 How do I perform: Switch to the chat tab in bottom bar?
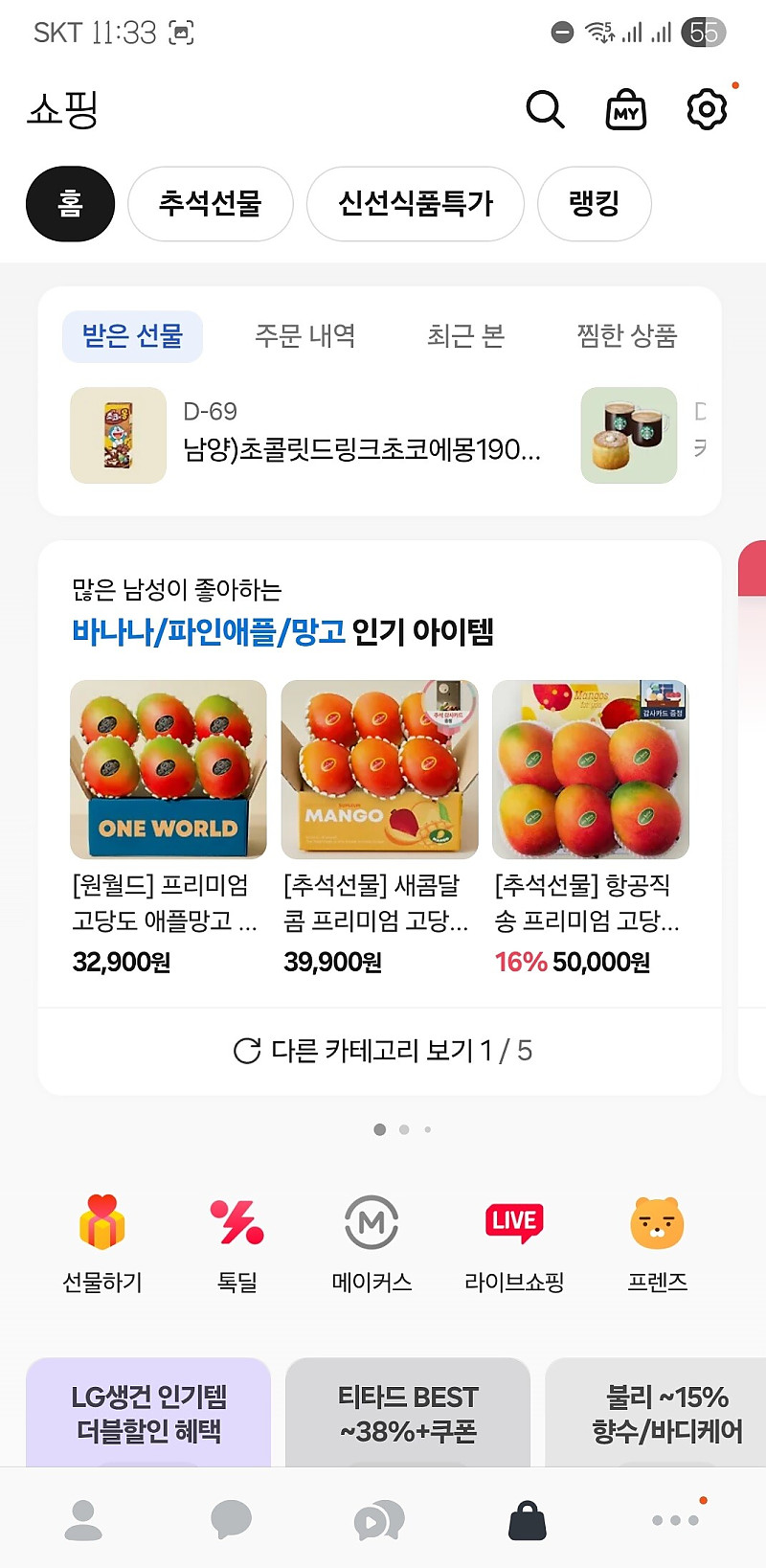[x=230, y=1520]
